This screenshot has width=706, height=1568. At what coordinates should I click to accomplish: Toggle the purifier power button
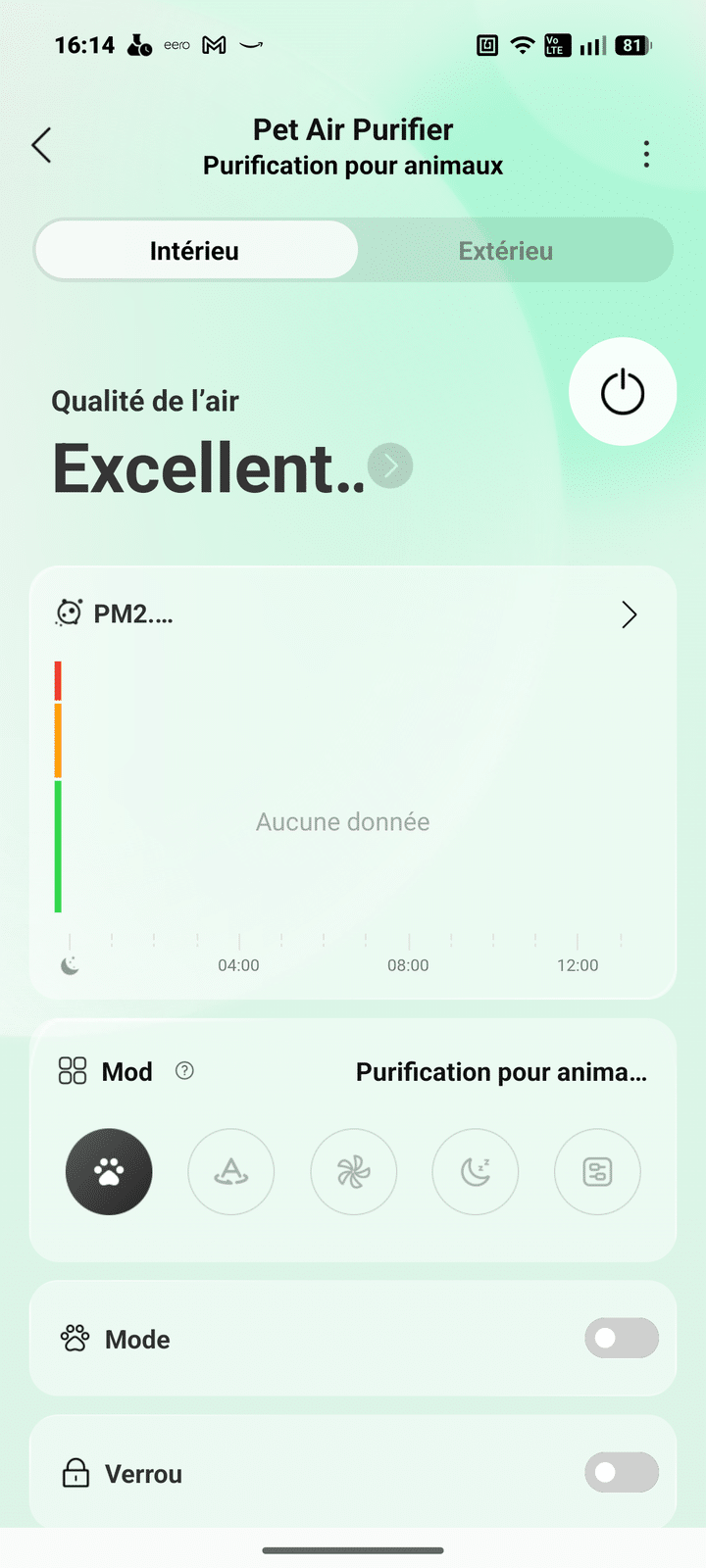pos(623,392)
